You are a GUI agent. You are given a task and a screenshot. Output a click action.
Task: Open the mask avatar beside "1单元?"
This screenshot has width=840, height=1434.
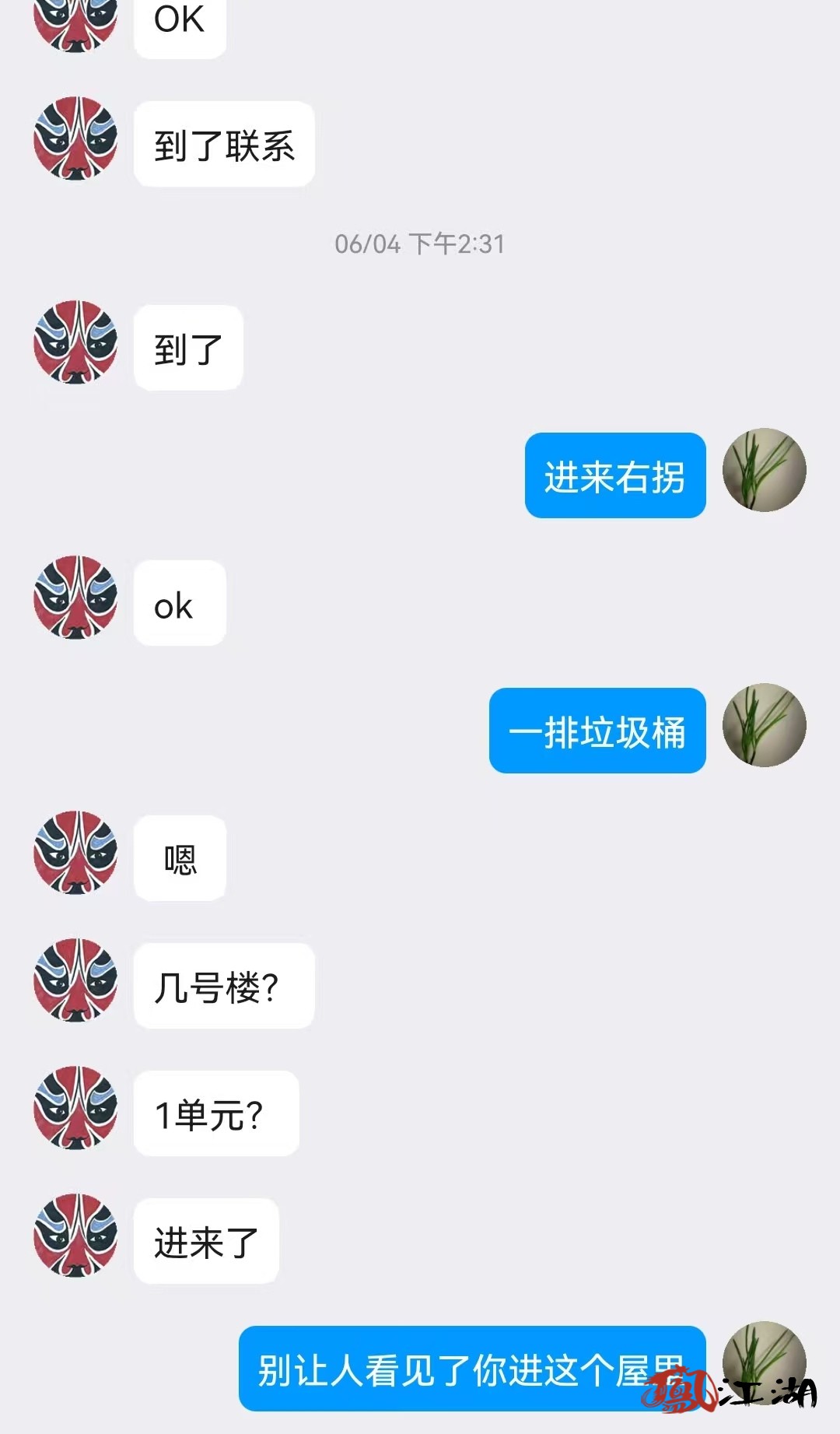(x=75, y=1108)
